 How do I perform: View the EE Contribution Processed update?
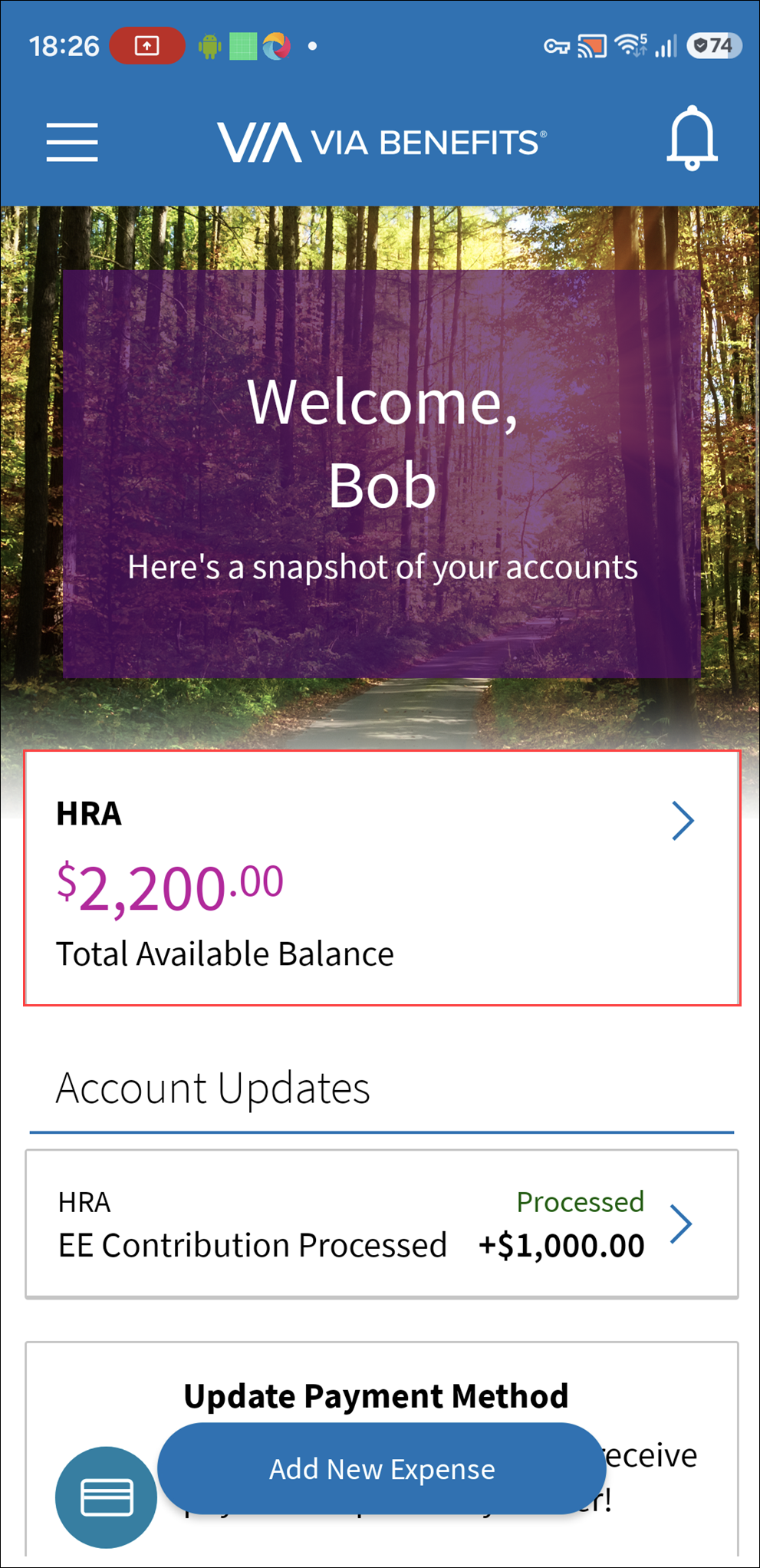click(382, 1224)
